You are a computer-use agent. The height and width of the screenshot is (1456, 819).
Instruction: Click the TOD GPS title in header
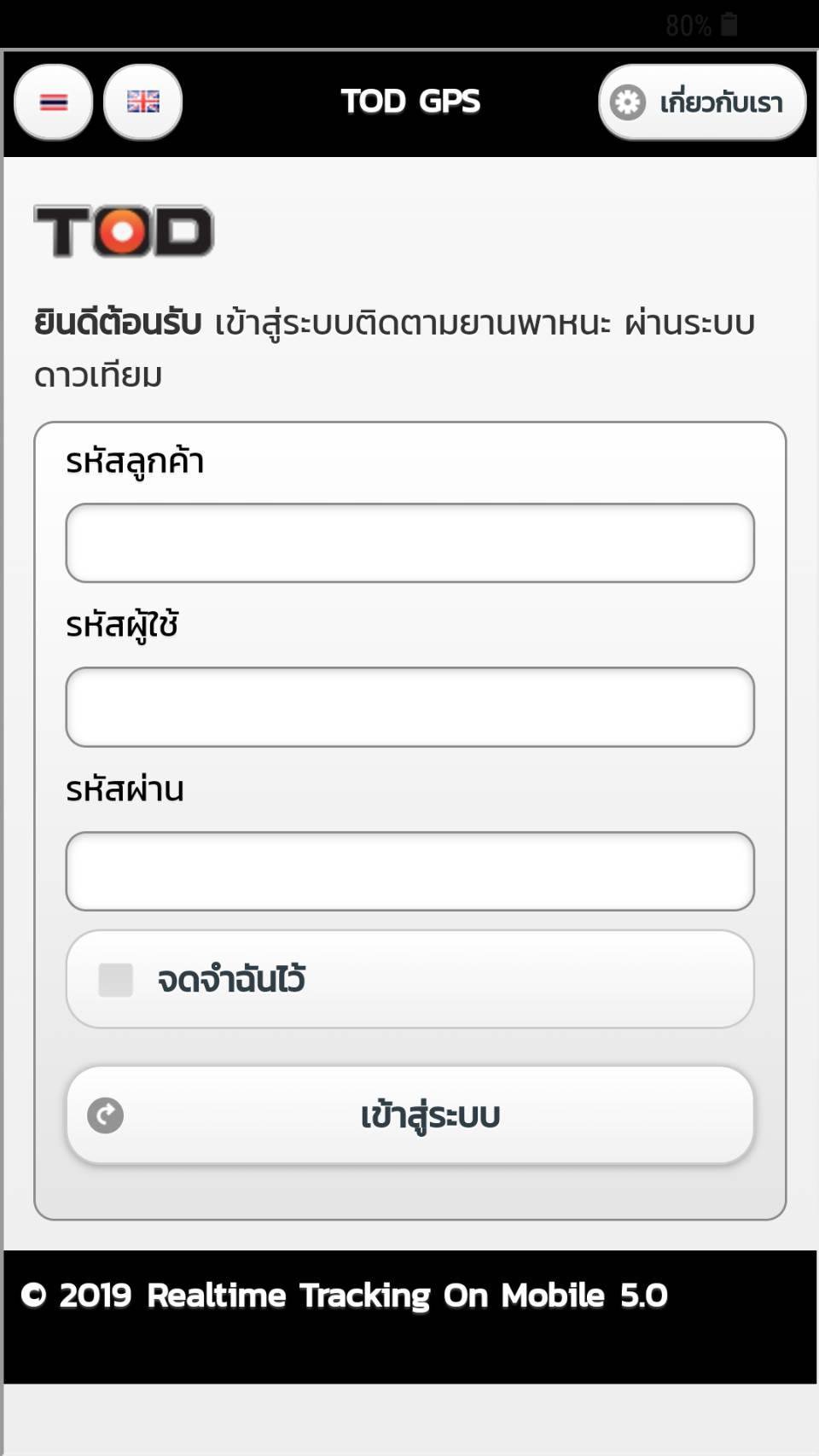pyautogui.click(x=410, y=101)
